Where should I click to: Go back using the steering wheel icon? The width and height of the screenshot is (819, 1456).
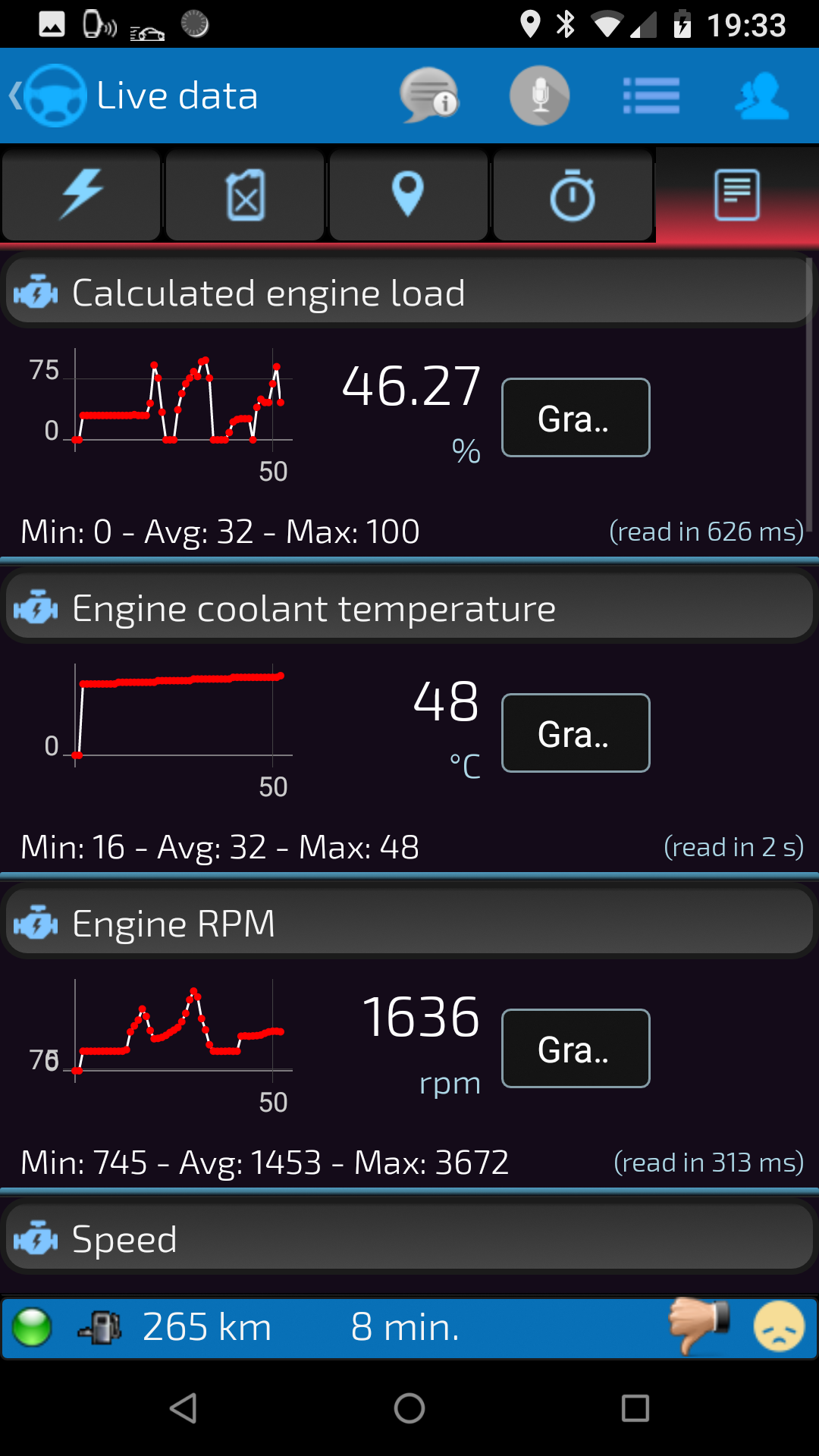pyautogui.click(x=53, y=96)
